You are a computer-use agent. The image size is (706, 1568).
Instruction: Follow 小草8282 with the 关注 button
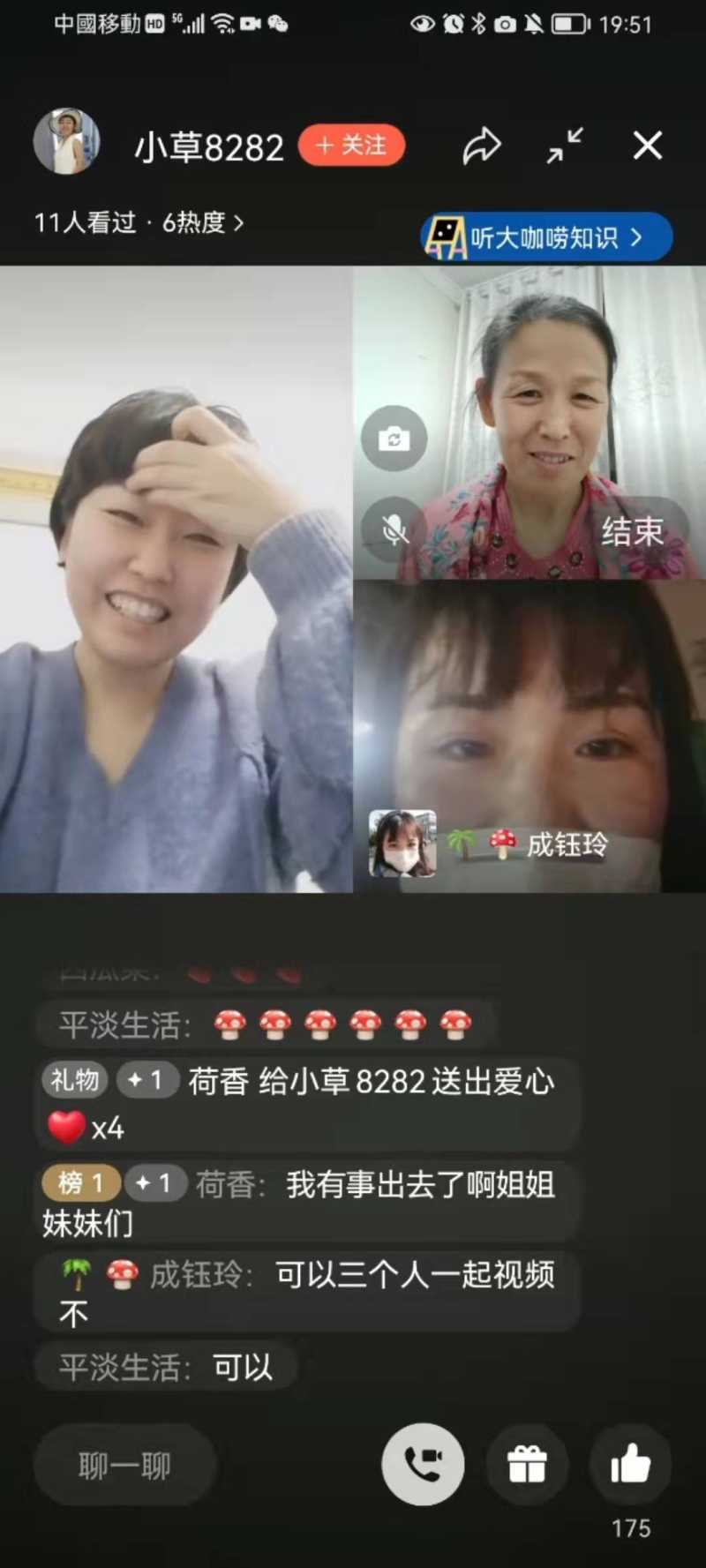[351, 146]
